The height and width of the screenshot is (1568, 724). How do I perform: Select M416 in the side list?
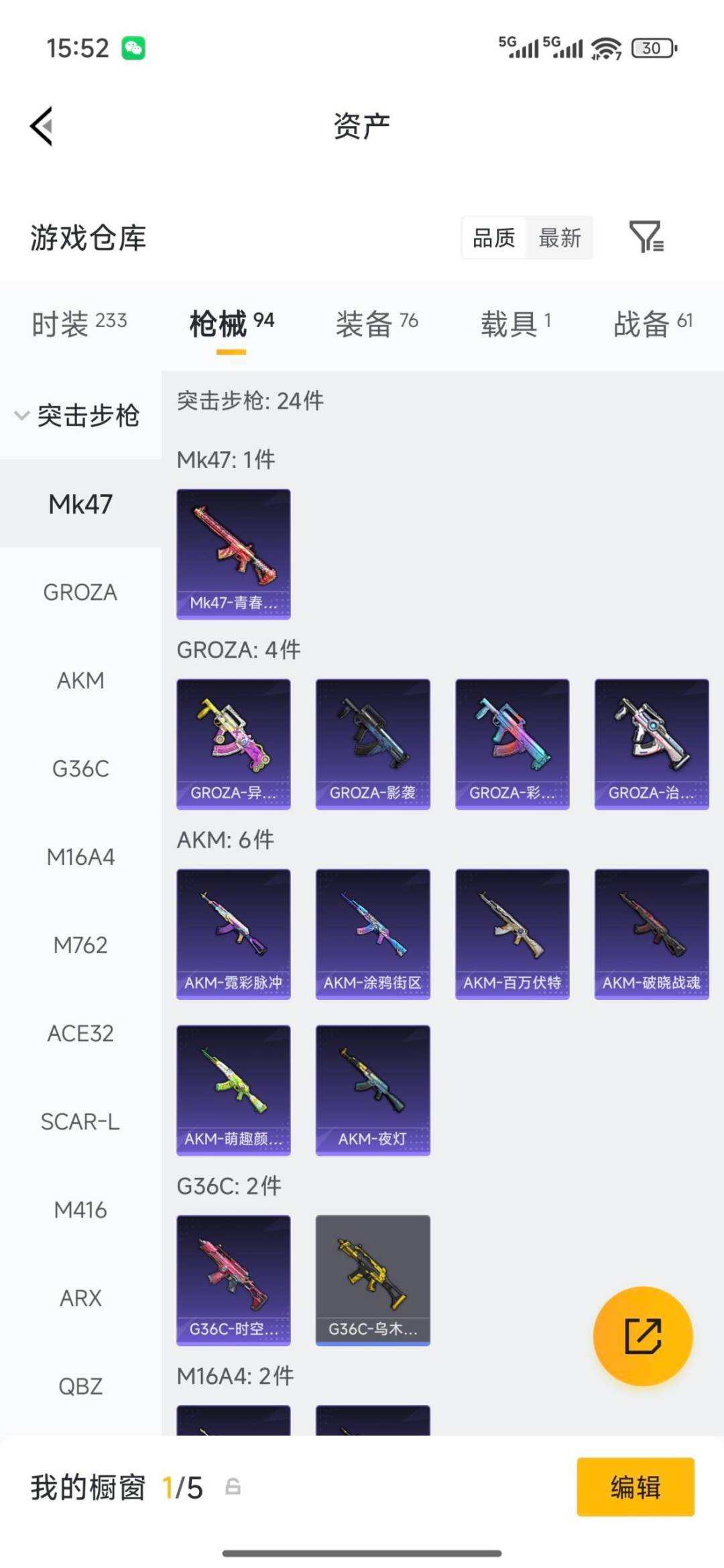80,1210
